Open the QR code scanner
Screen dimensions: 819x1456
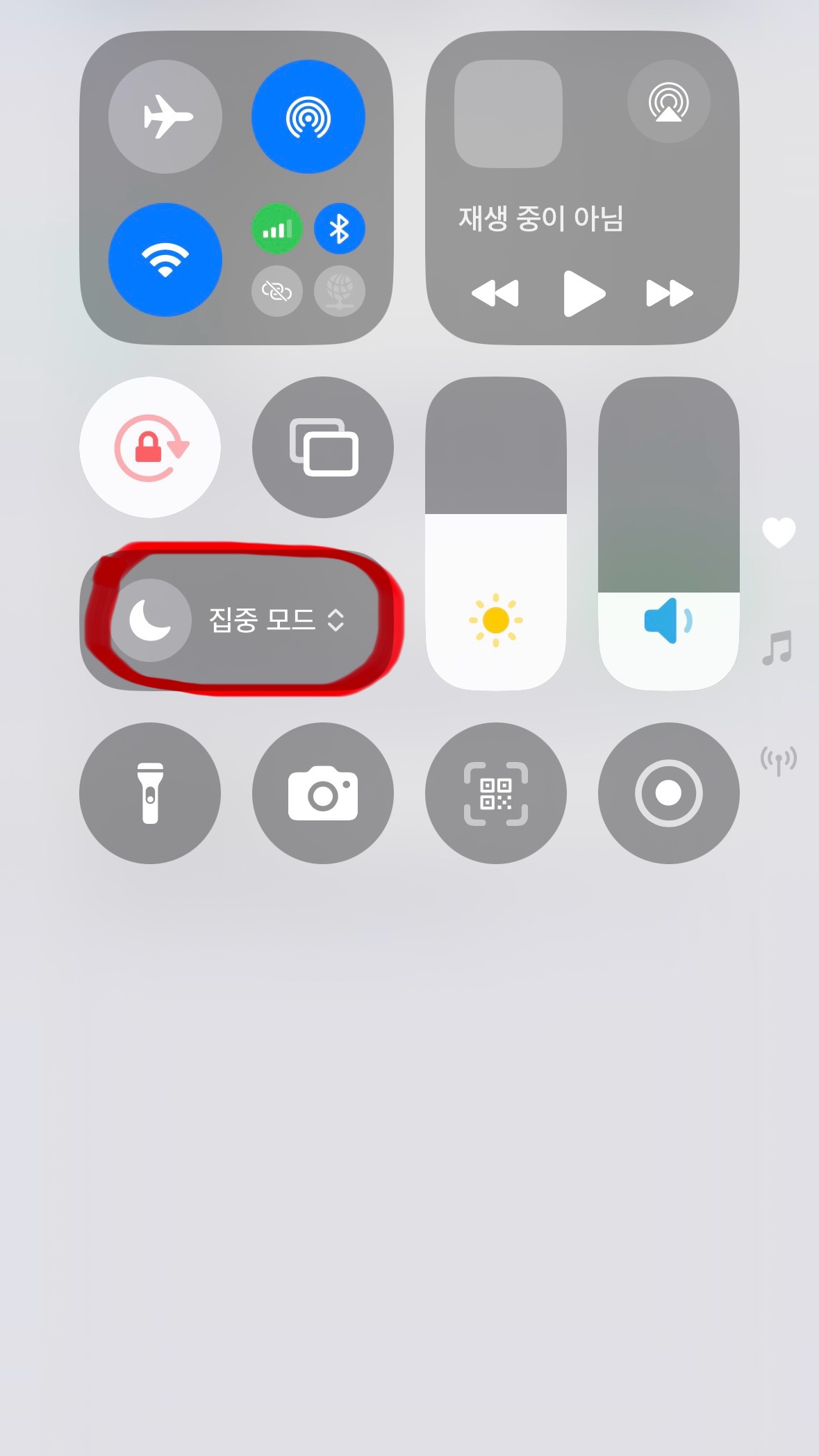click(x=496, y=793)
